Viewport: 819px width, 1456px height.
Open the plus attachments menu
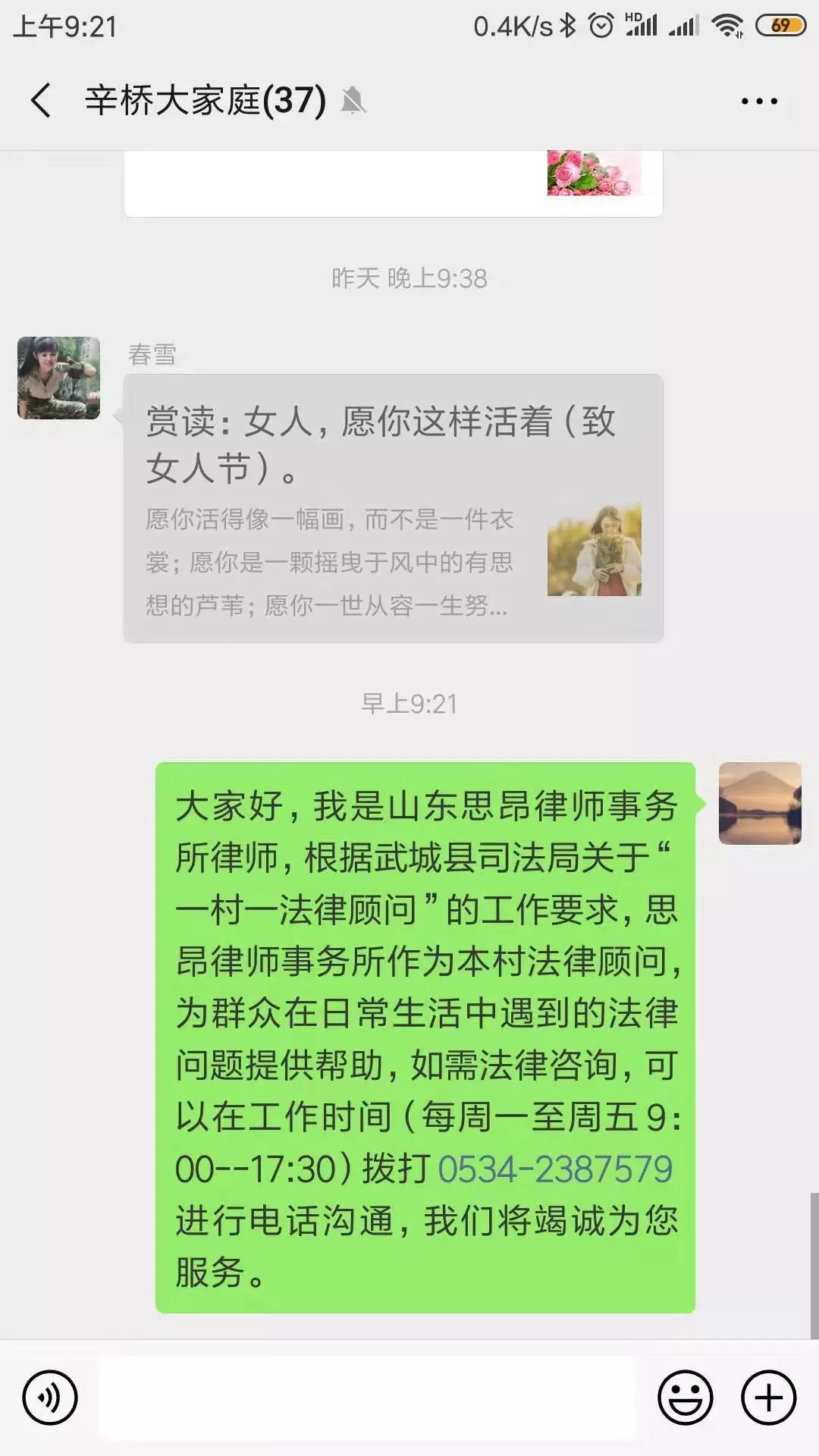(x=768, y=1397)
